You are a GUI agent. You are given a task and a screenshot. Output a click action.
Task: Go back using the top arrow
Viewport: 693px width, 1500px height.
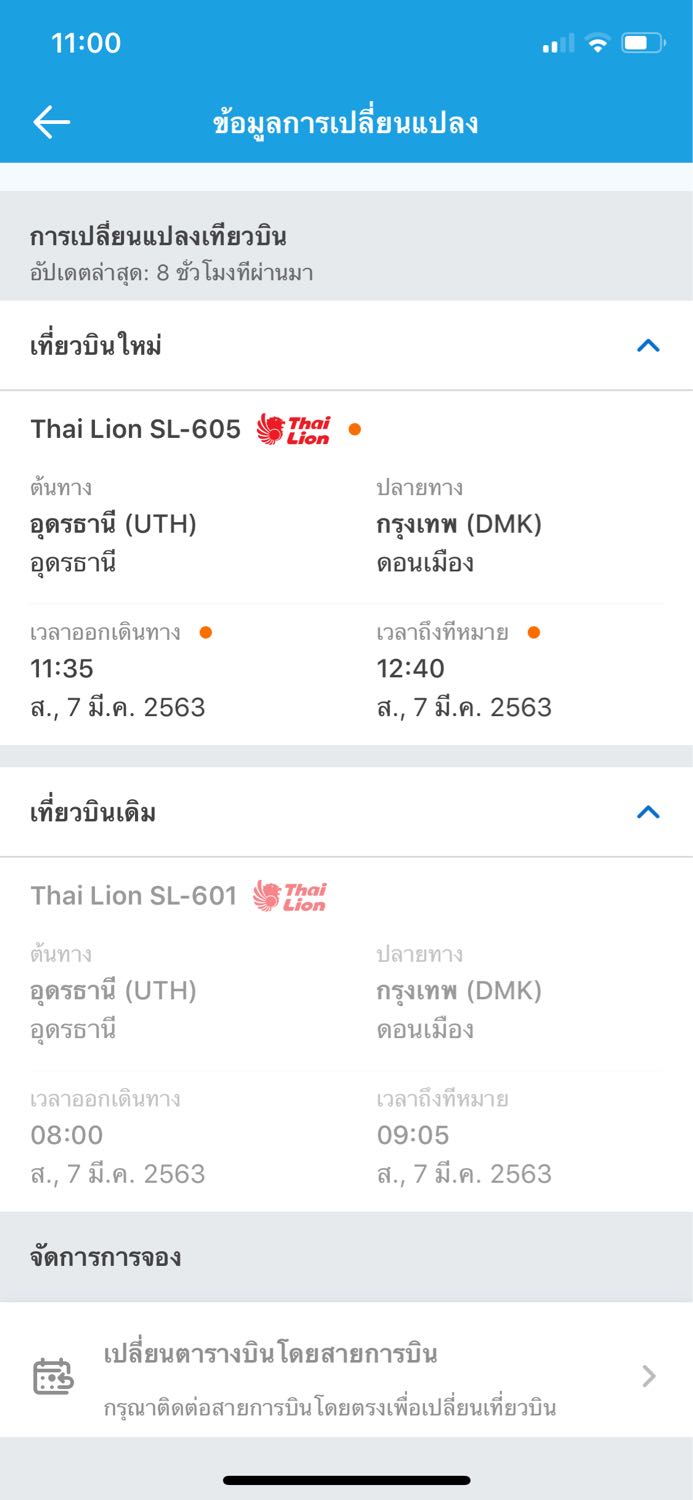[x=51, y=122]
